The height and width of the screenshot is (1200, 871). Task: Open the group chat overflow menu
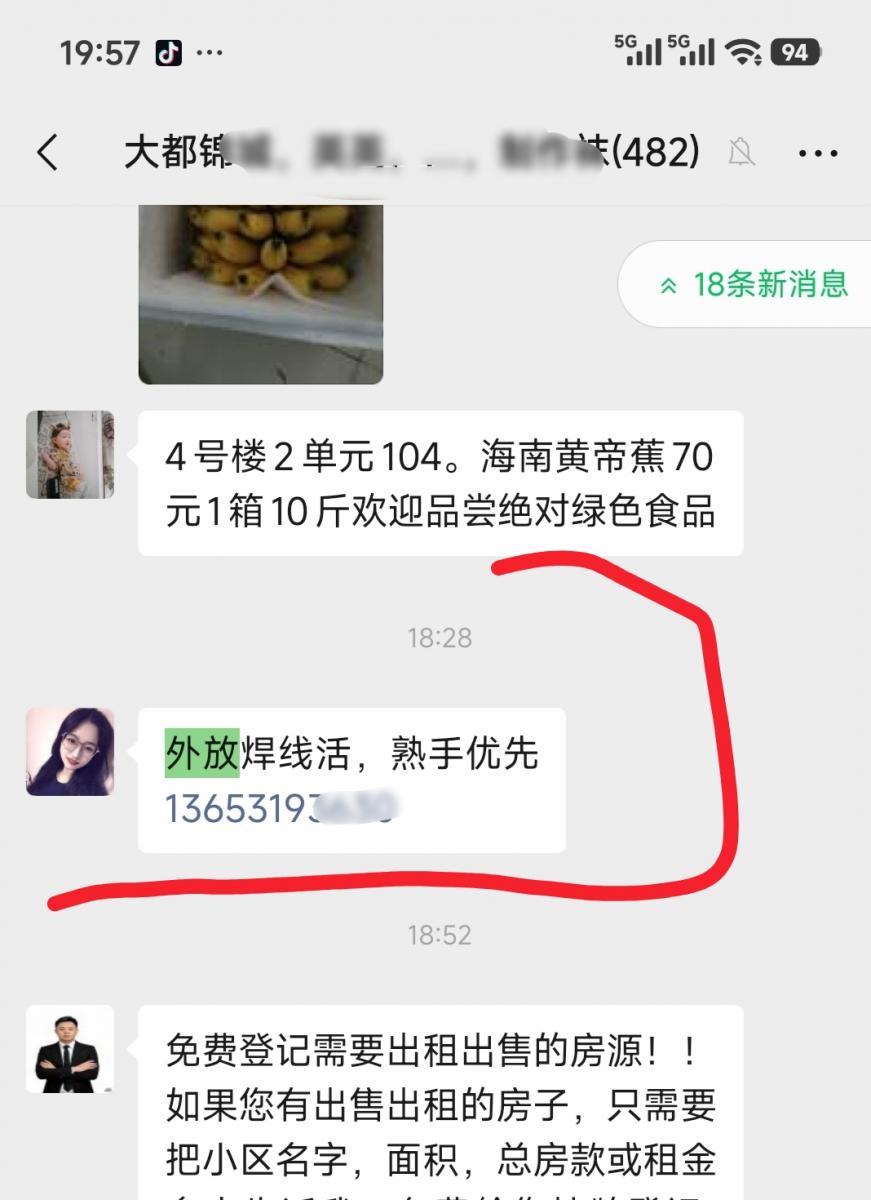point(818,153)
